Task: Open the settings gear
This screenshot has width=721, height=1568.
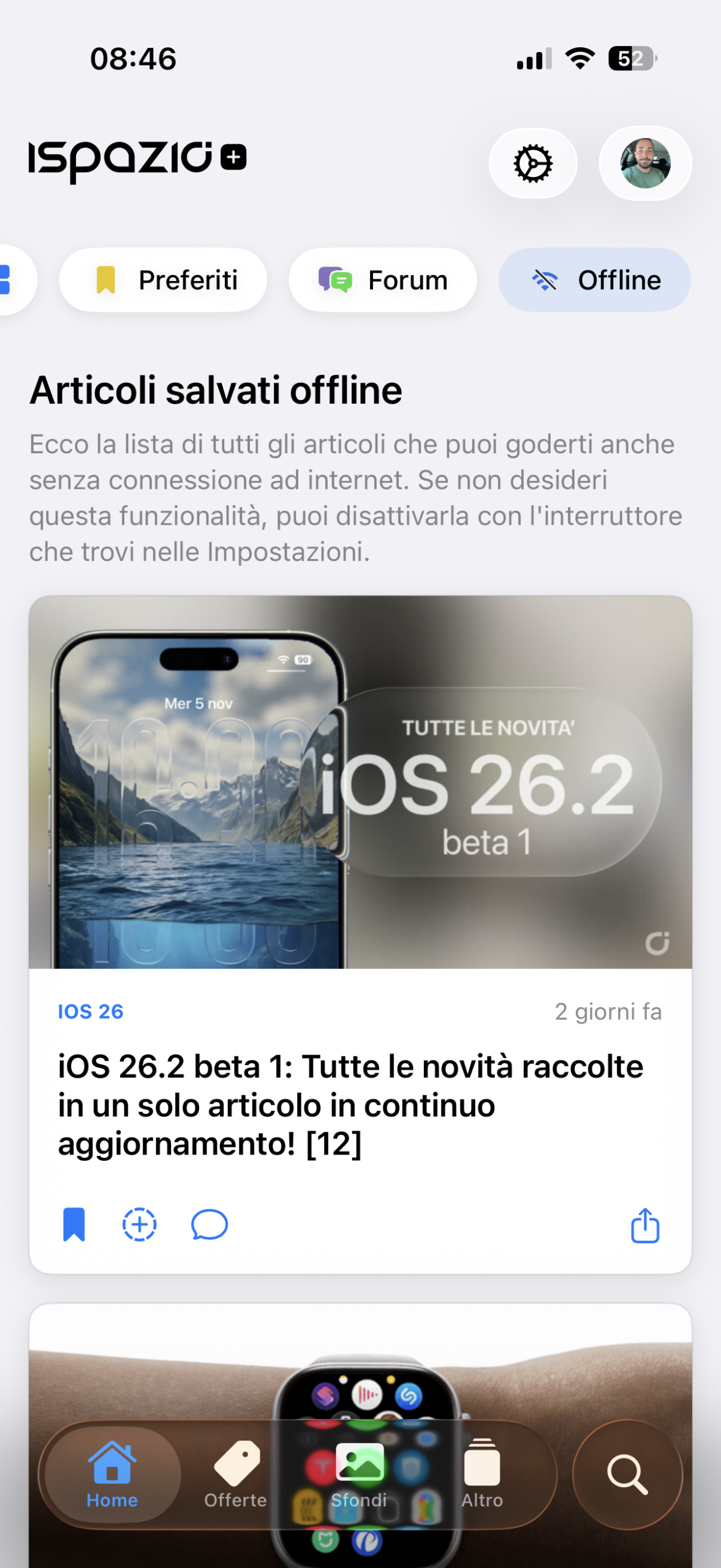Action: pyautogui.click(x=532, y=164)
